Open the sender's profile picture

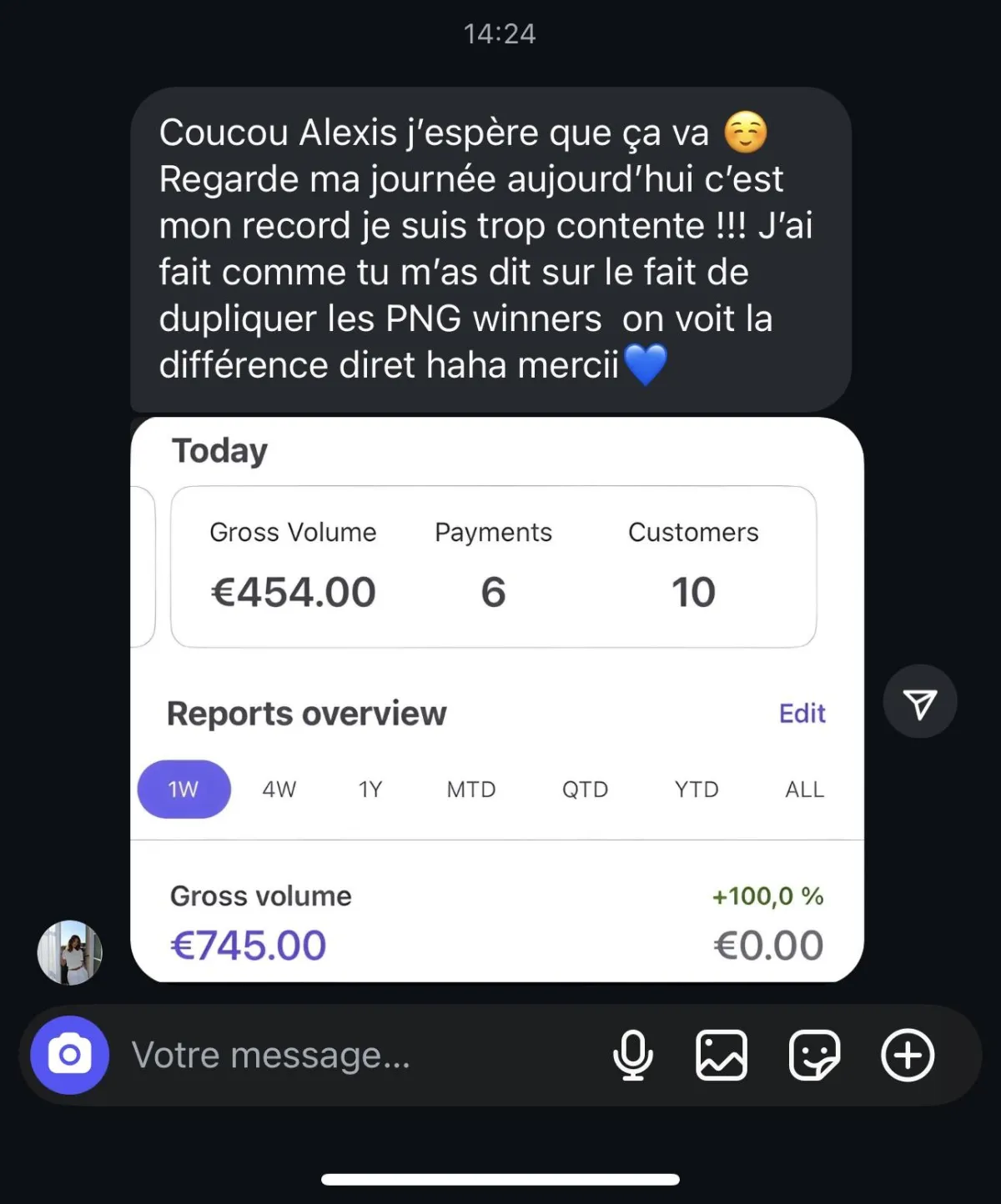click(70, 952)
